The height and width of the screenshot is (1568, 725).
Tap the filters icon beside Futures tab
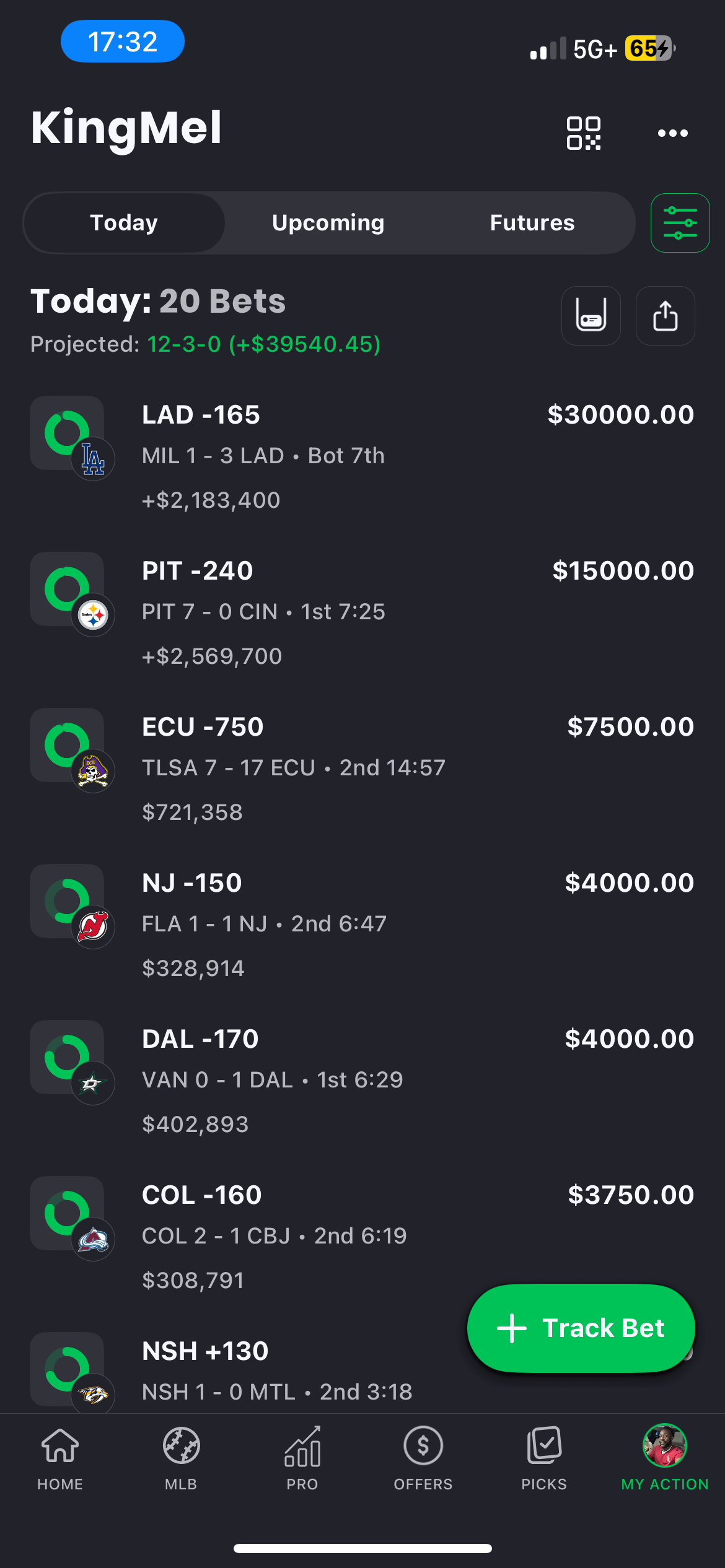(680, 222)
